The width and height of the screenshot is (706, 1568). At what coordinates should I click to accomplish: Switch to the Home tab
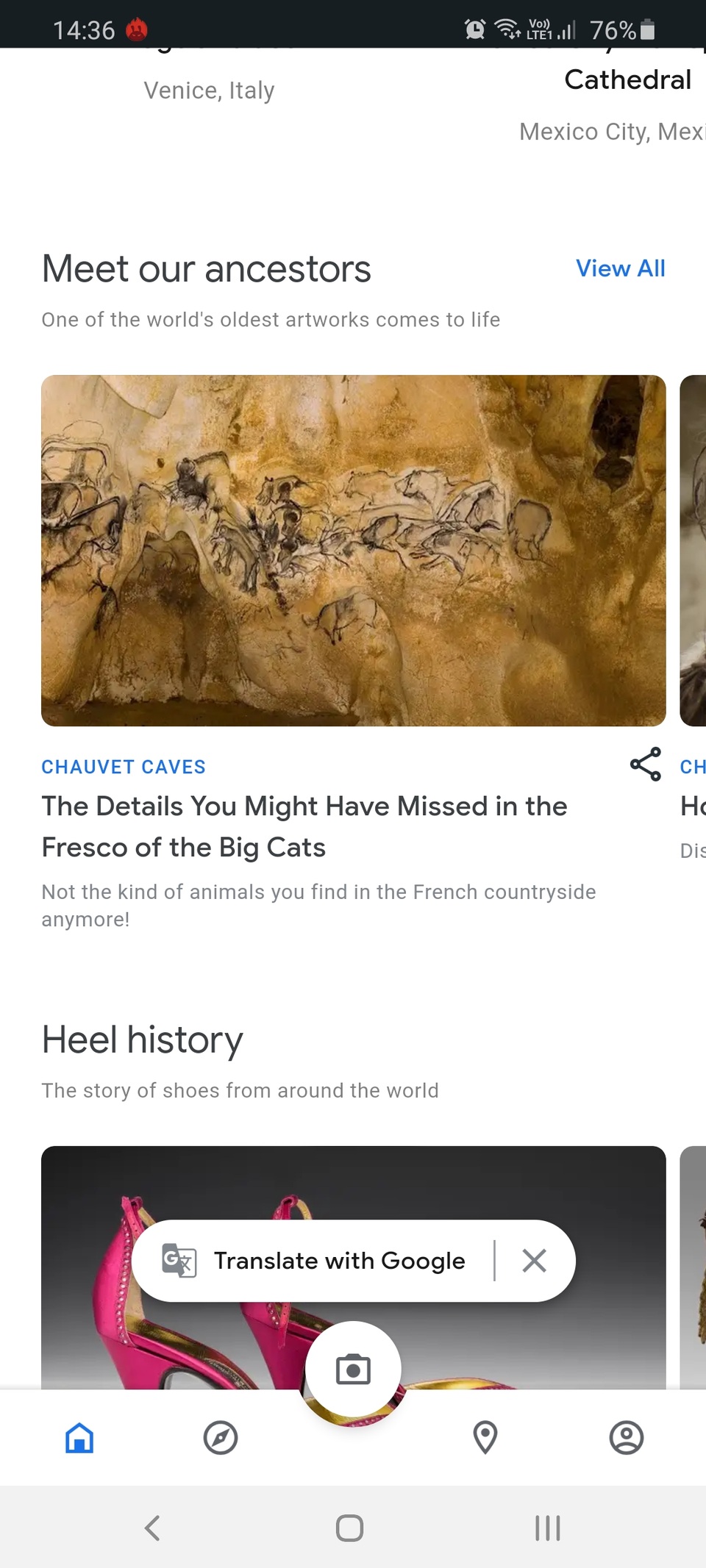(x=79, y=1438)
